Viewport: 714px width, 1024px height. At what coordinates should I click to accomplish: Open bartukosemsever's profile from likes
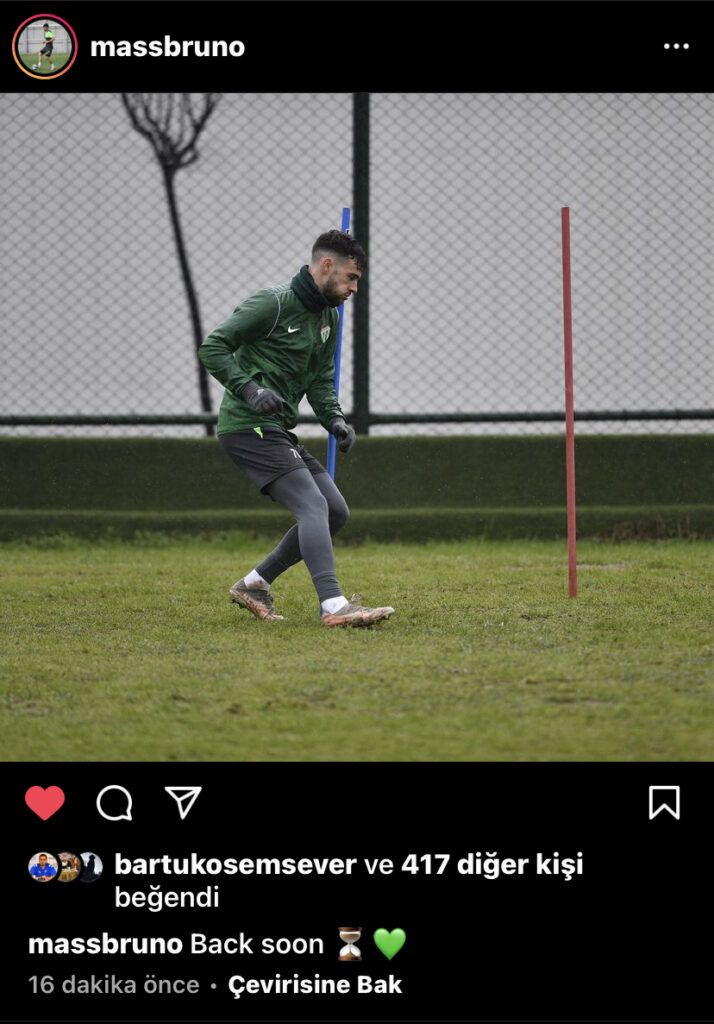(235, 865)
